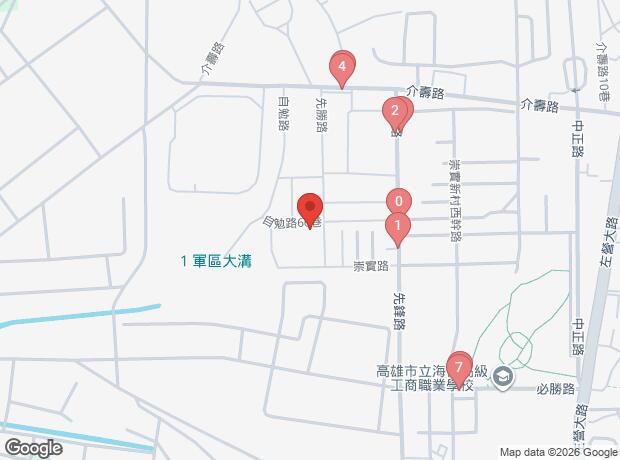Select map marker number 4
The width and height of the screenshot is (620, 460).
point(342,68)
